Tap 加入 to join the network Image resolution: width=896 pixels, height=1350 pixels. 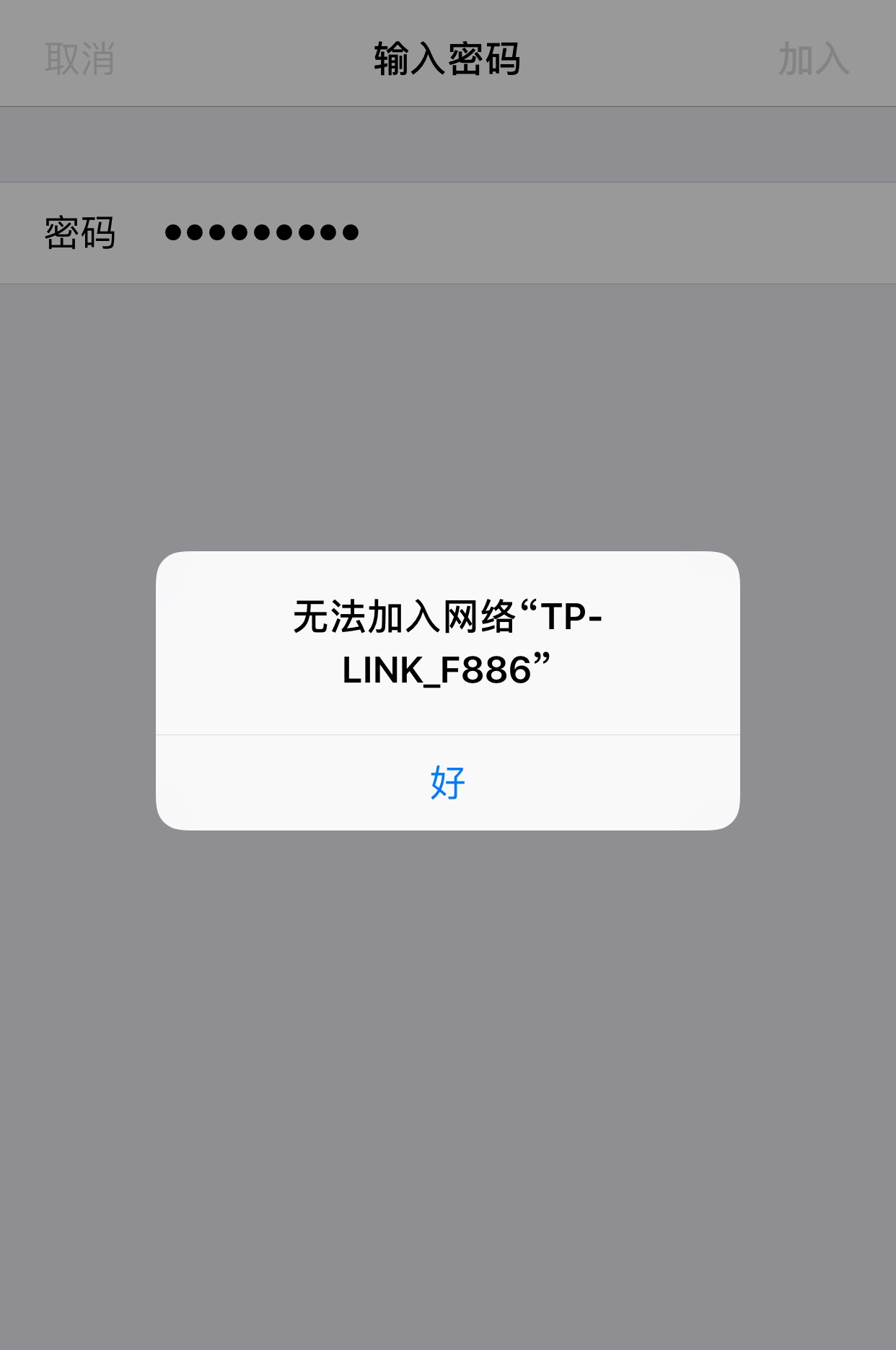(813, 58)
